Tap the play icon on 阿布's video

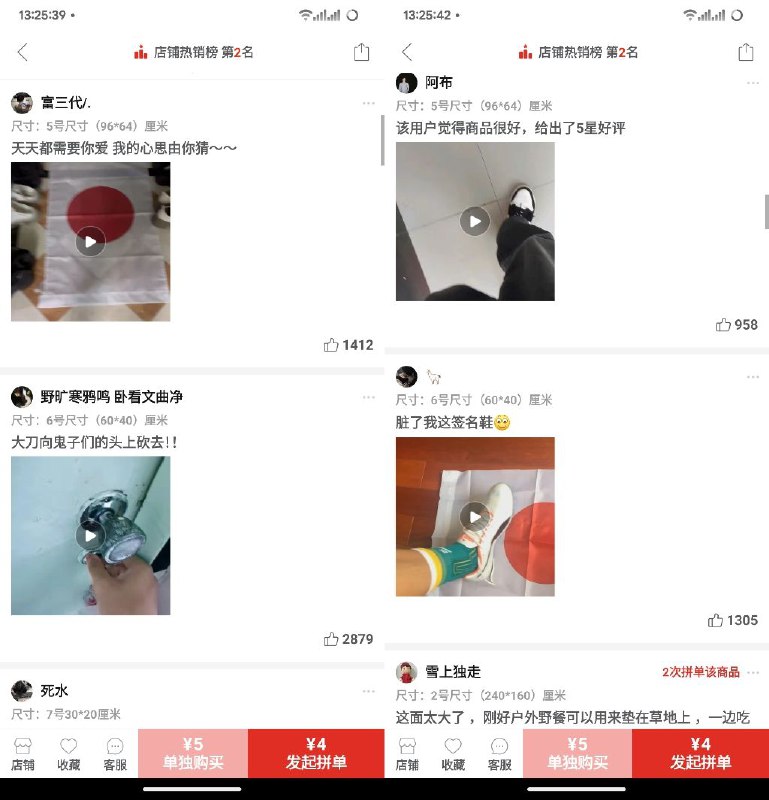pos(475,218)
